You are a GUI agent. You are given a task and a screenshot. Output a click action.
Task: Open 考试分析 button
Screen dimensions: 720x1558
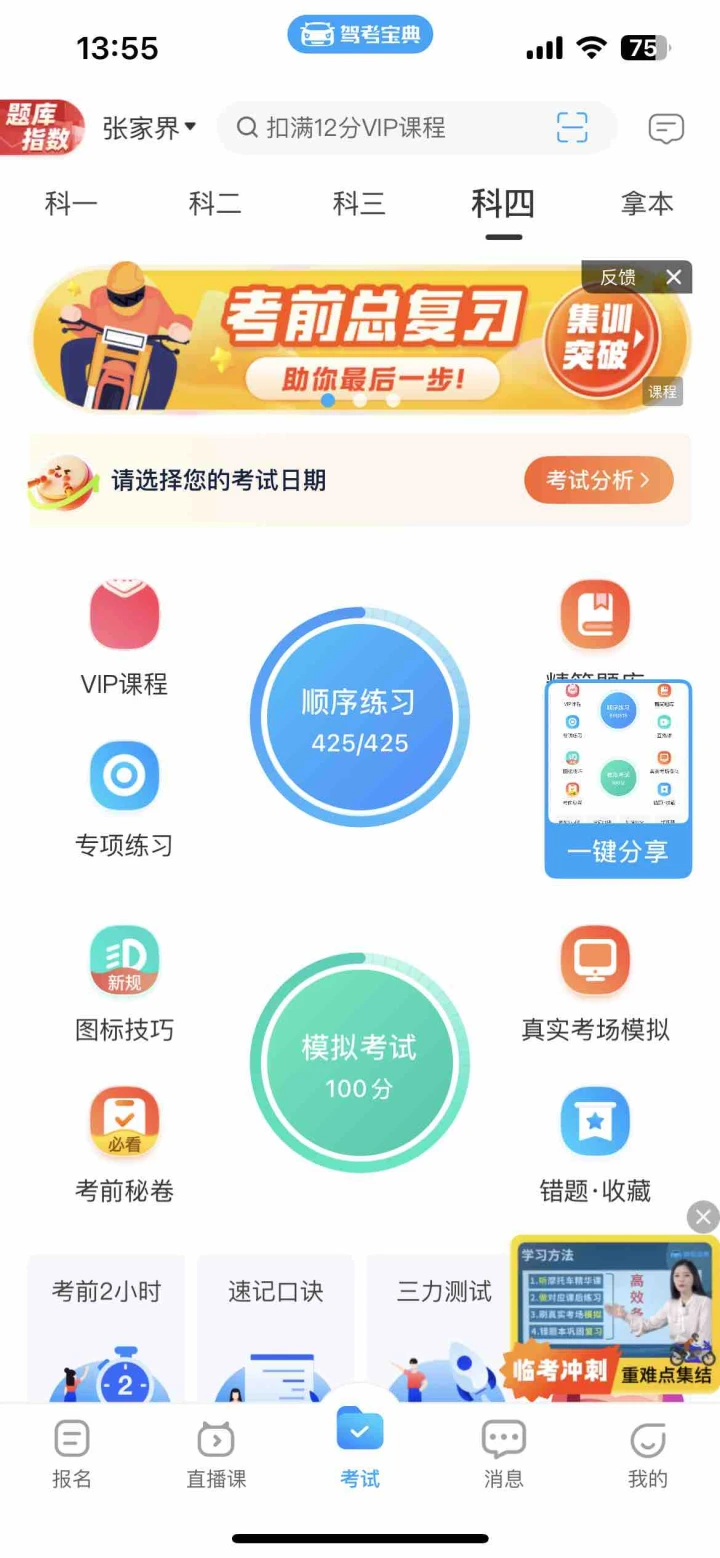[598, 480]
